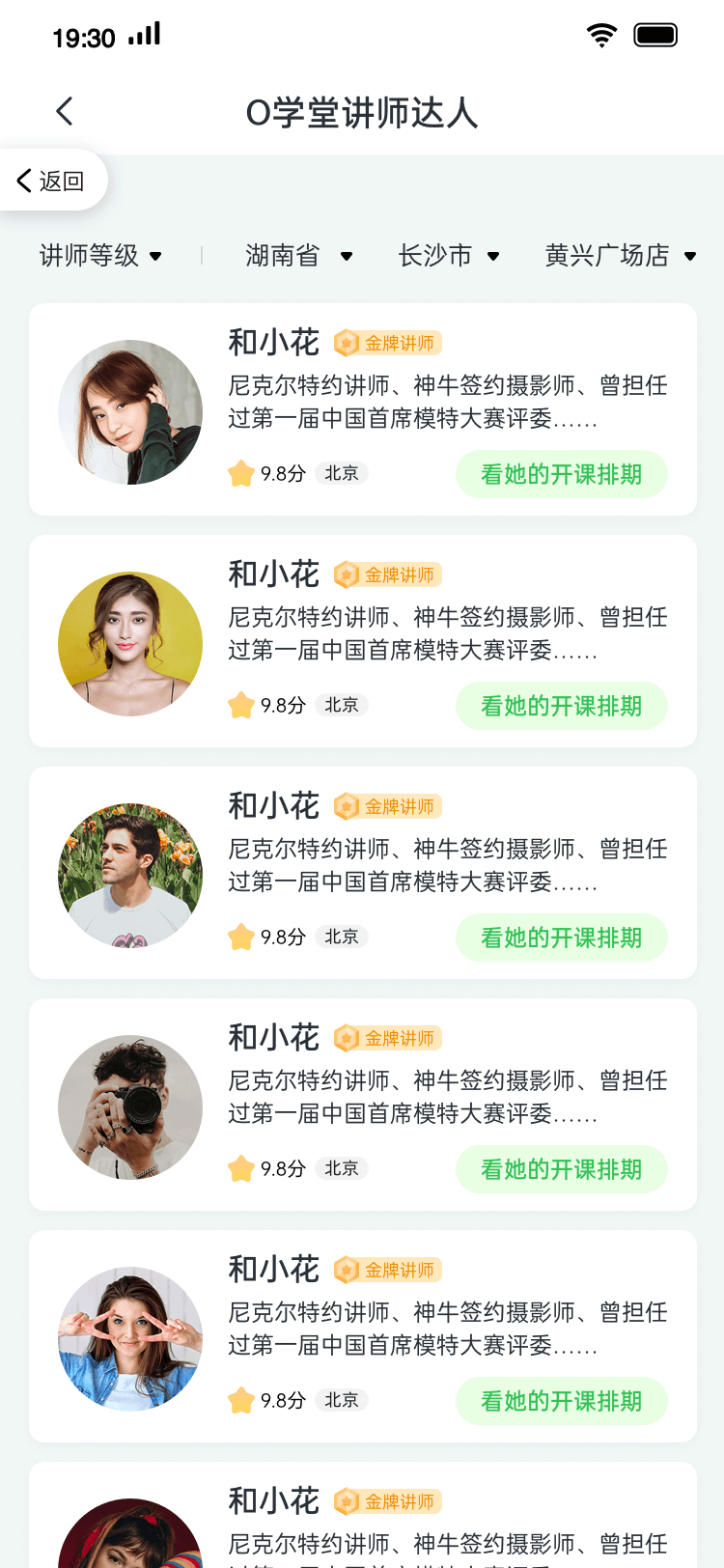Viewport: 724px width, 1568px height.
Task: View schedule of instructor in the flower garden
Action: pyautogui.click(x=561, y=938)
